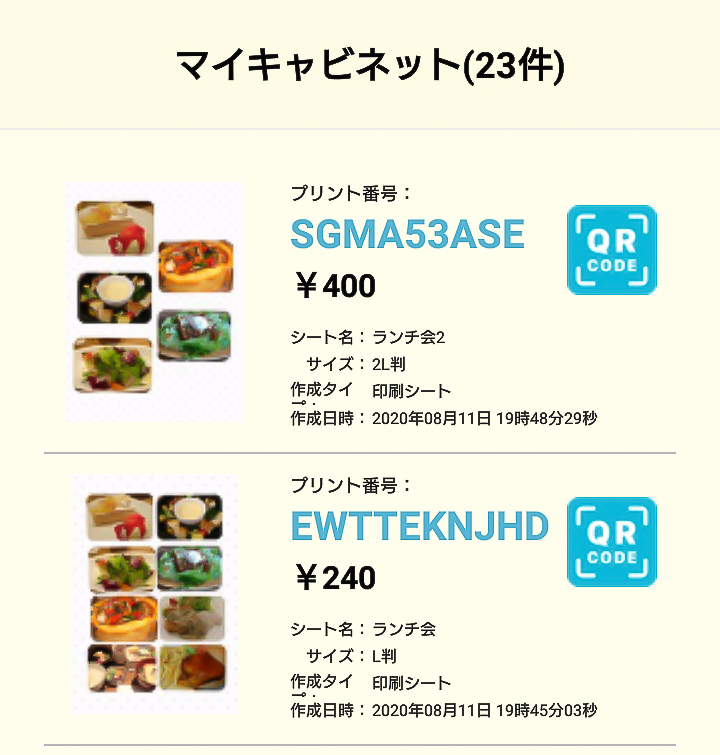This screenshot has width=720, height=755.
Task: Tap print number EWTTEKNJHD
Action: tap(419, 526)
